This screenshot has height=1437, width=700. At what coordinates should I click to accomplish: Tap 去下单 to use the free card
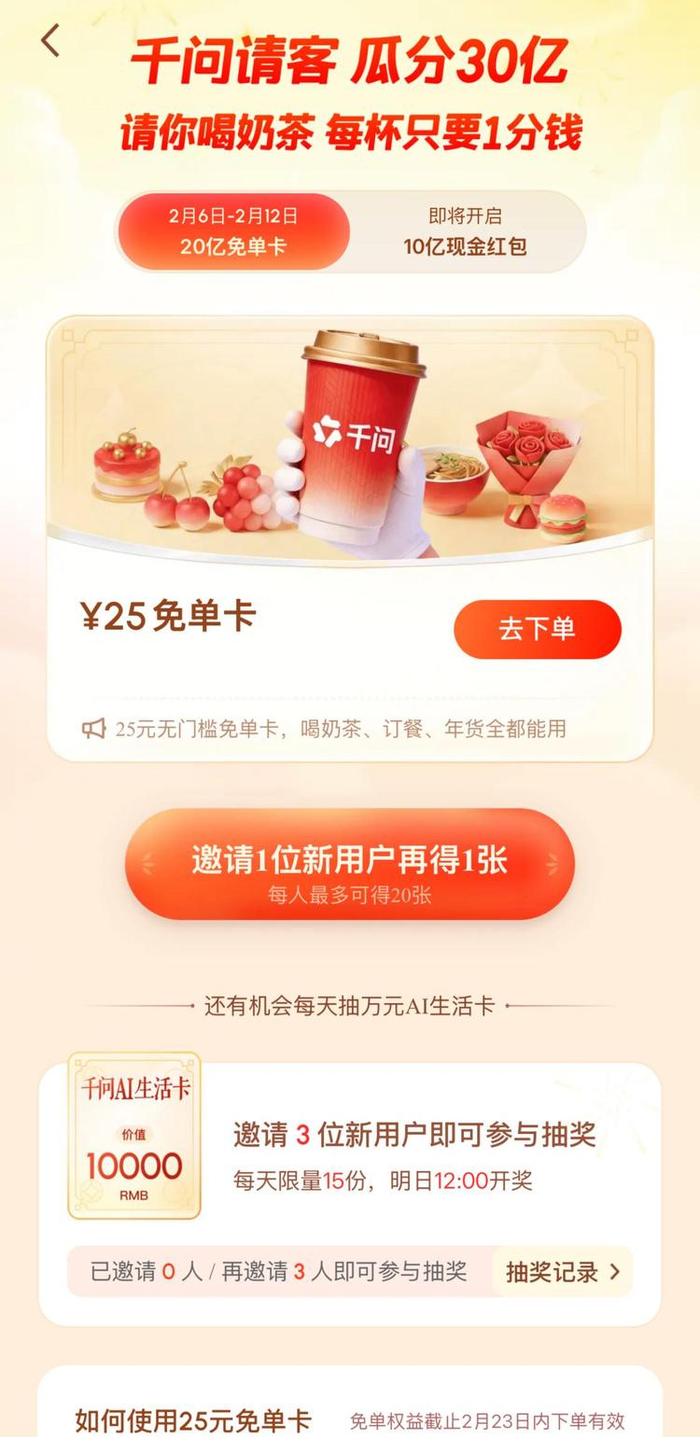[x=537, y=629]
